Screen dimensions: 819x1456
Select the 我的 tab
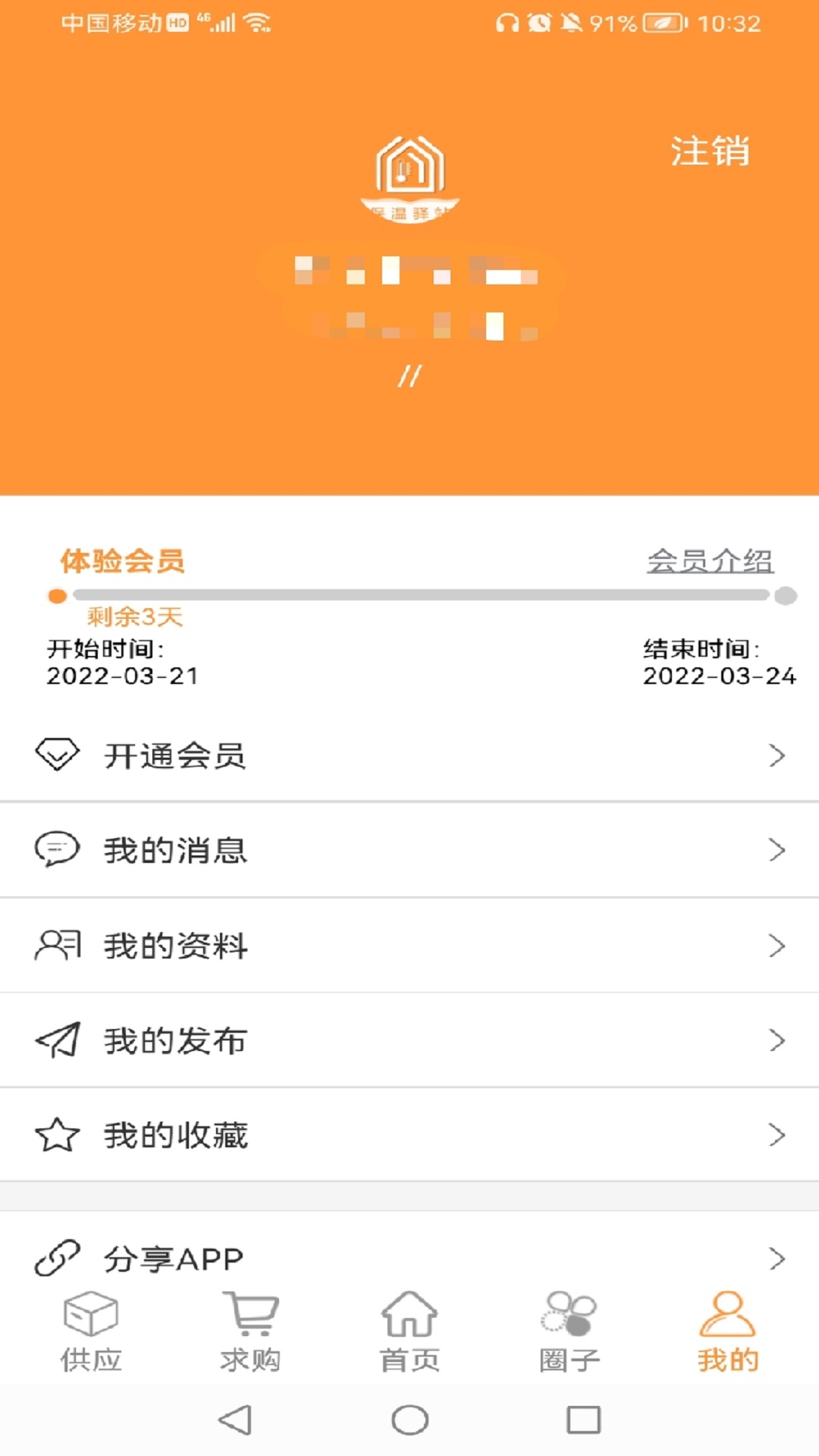tap(727, 1332)
